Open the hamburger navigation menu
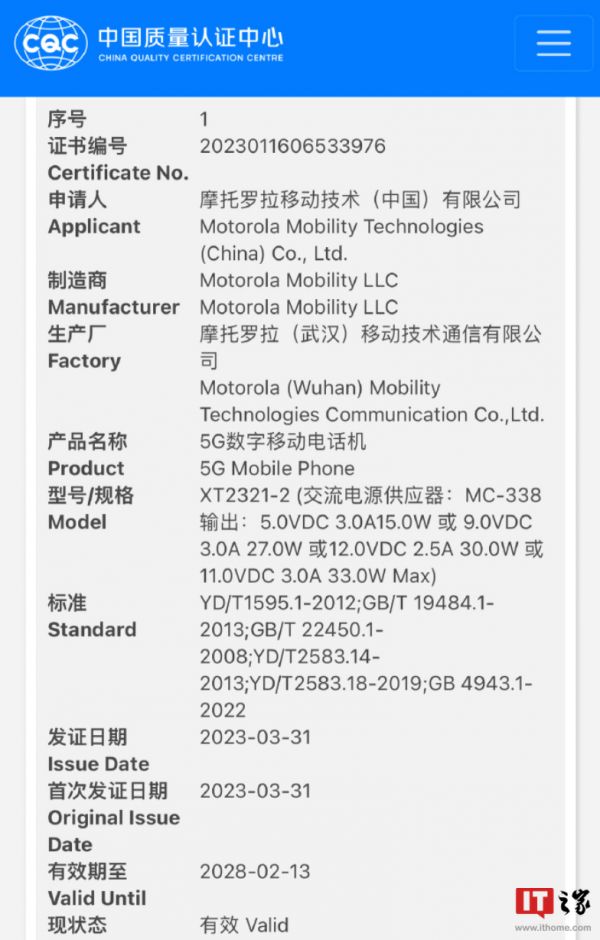Image resolution: width=600 pixels, height=940 pixels. [553, 43]
